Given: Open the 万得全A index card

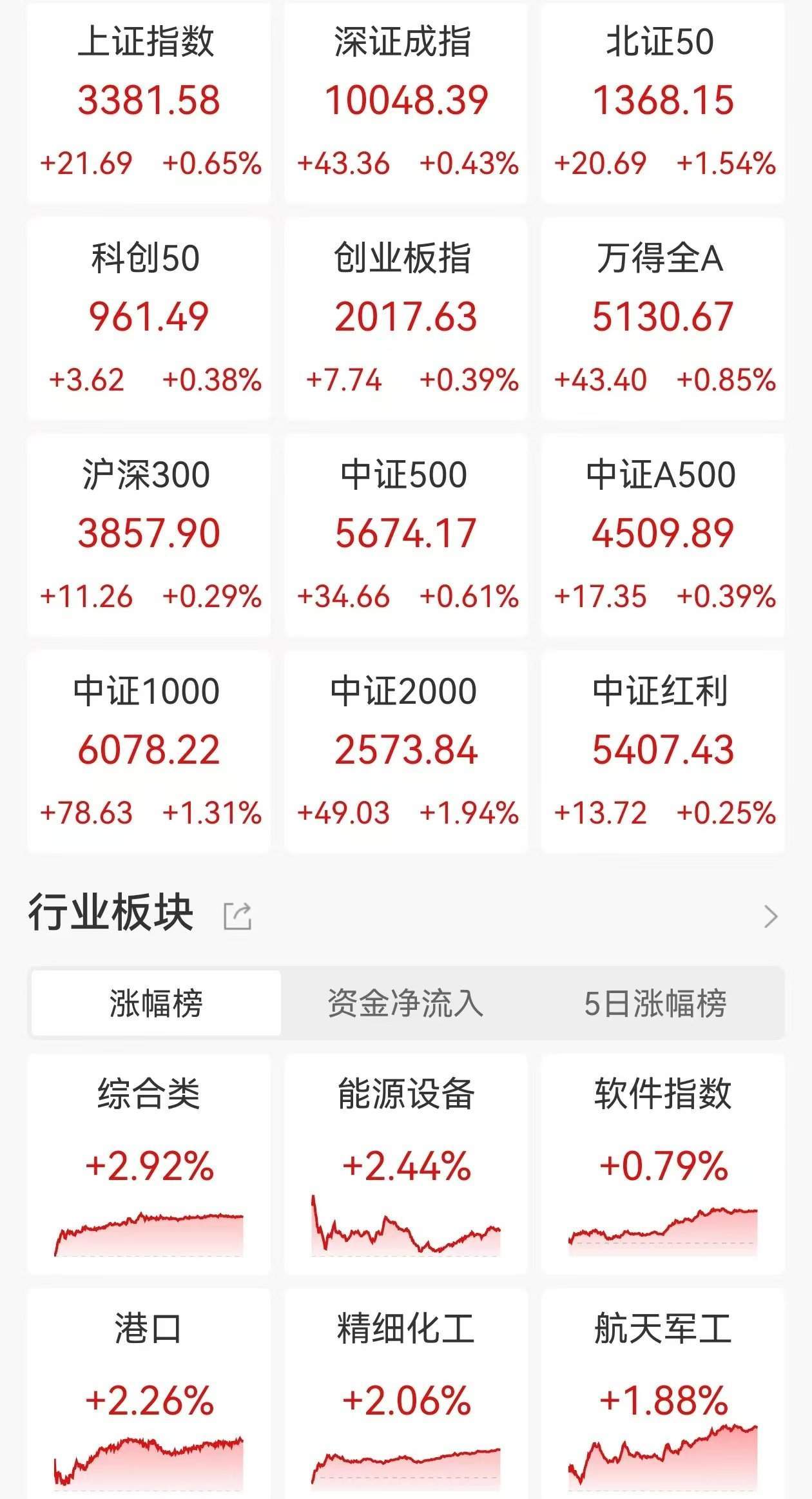Looking at the screenshot, I should point(663,319).
